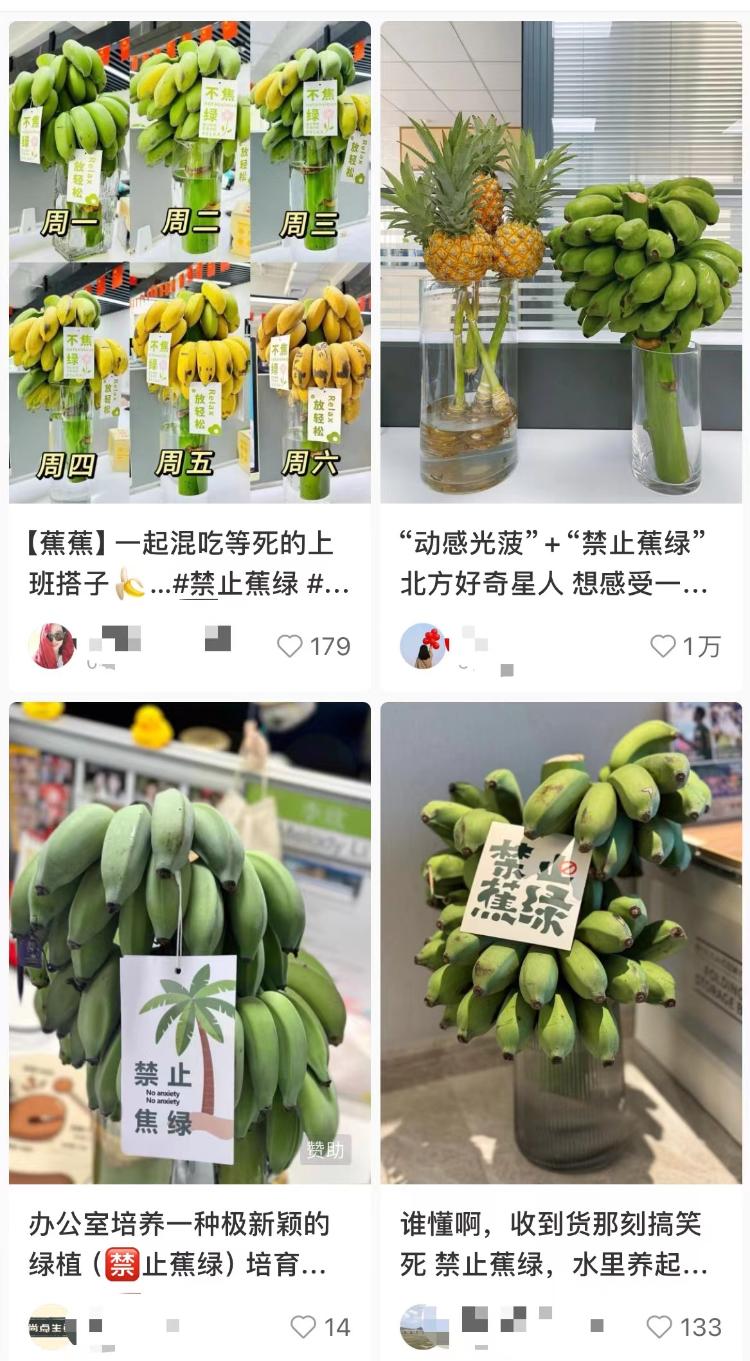750x1361 pixels.
Task: Like the 动感光菠 post with 1万 likes
Action: [663, 646]
